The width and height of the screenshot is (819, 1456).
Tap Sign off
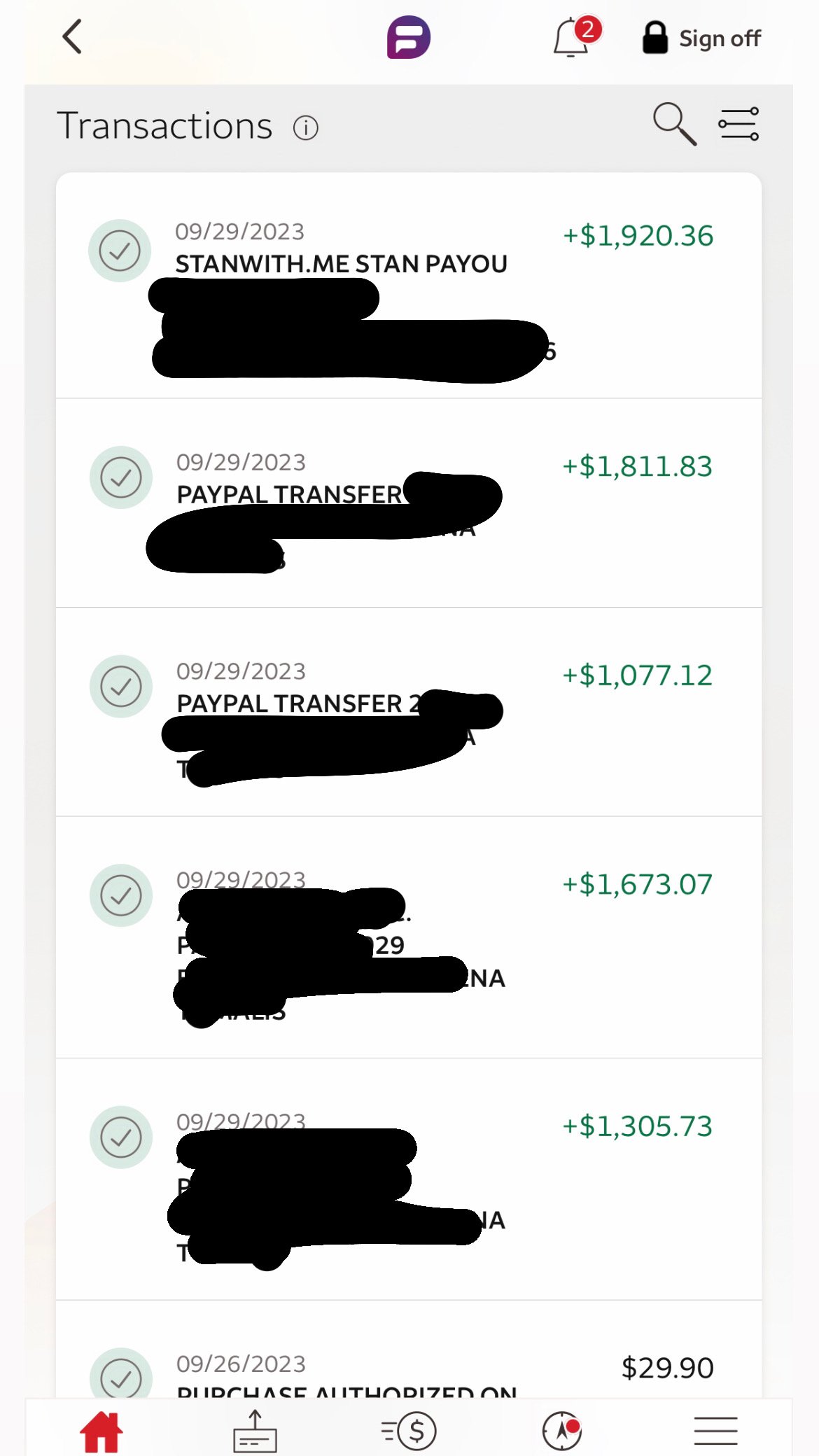point(701,38)
